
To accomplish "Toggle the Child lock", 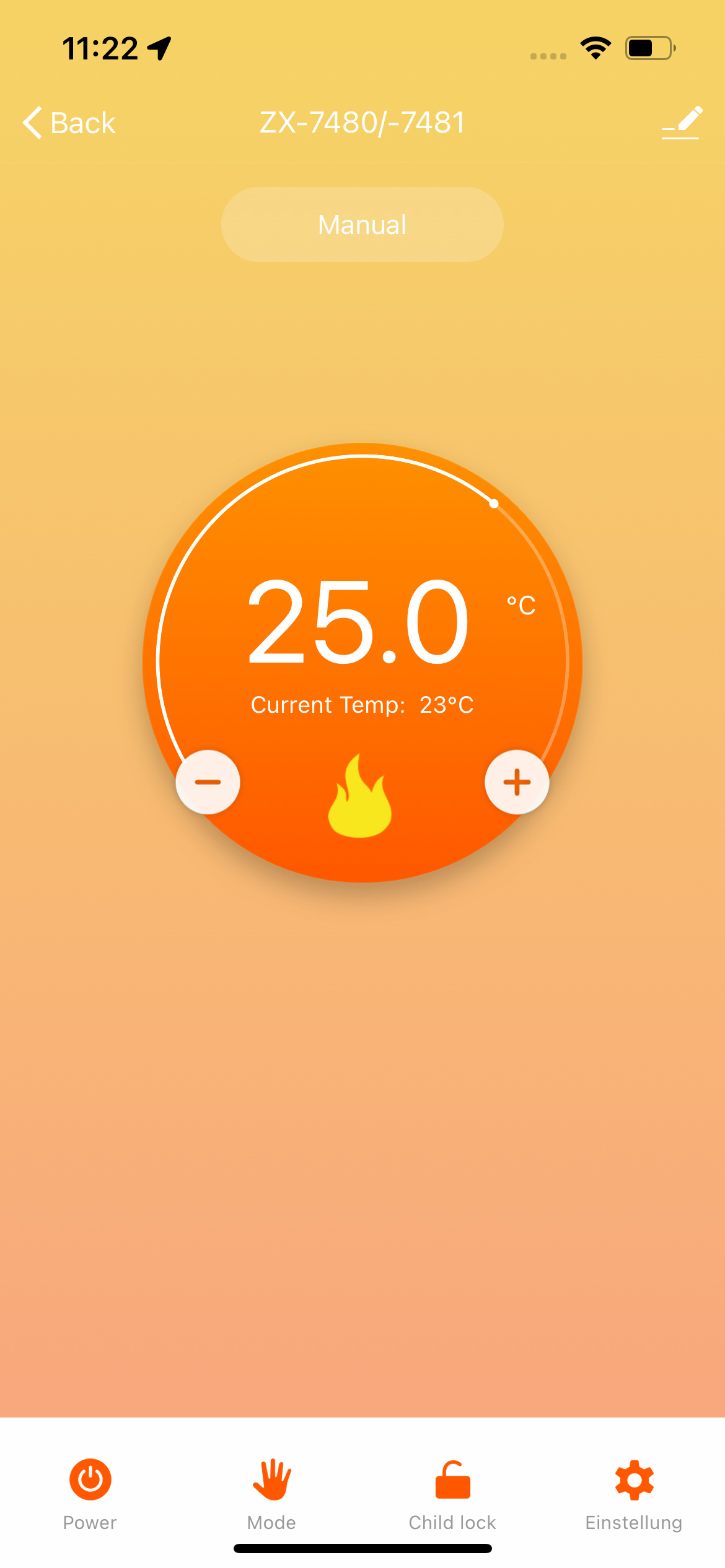I will coord(452,1494).
